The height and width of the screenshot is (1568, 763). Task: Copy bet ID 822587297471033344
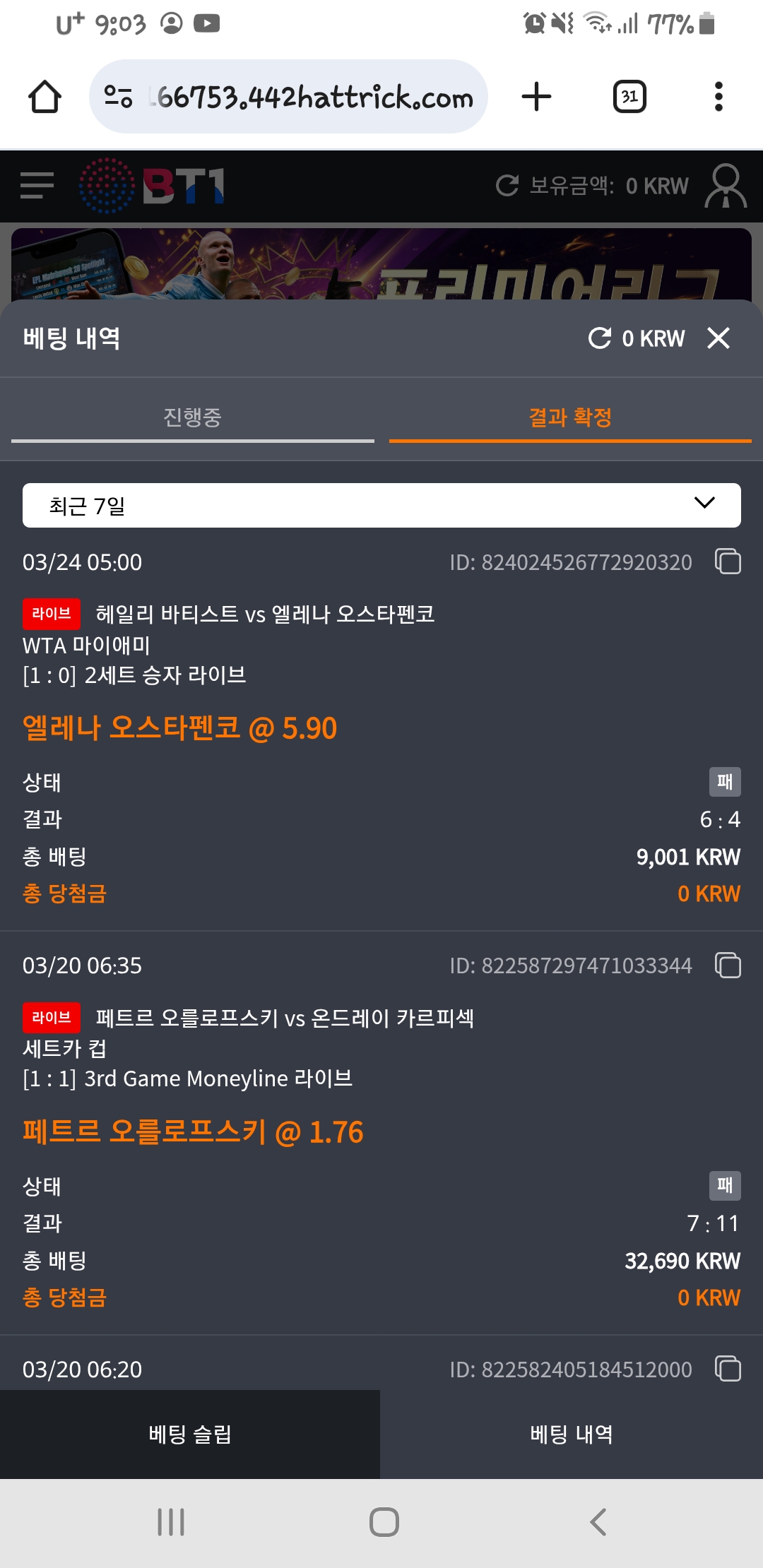(x=728, y=966)
